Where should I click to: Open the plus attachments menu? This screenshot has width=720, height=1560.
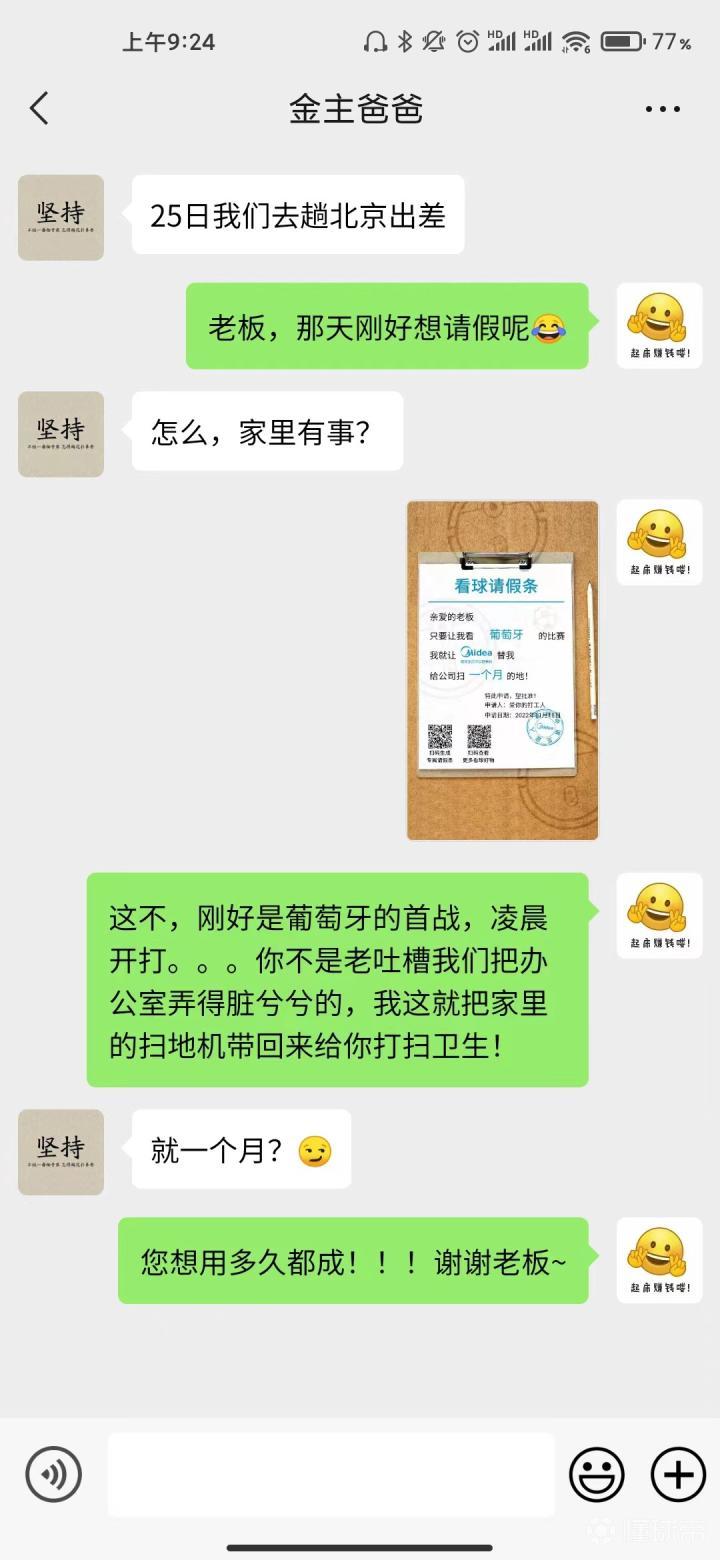point(678,1474)
